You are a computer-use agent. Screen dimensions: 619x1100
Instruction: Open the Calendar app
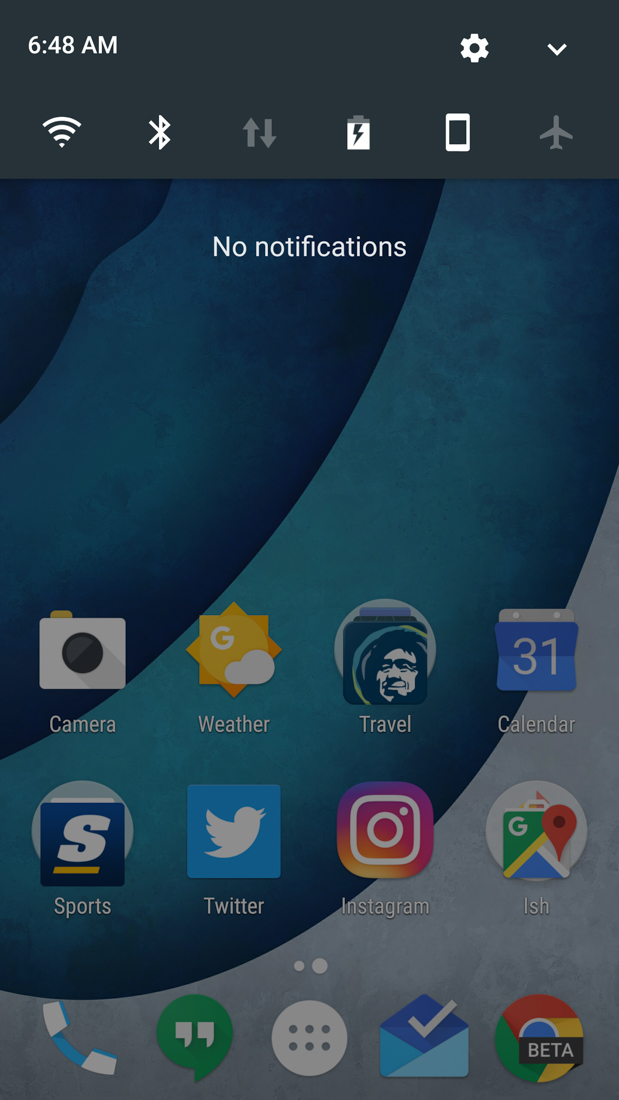[537, 652]
